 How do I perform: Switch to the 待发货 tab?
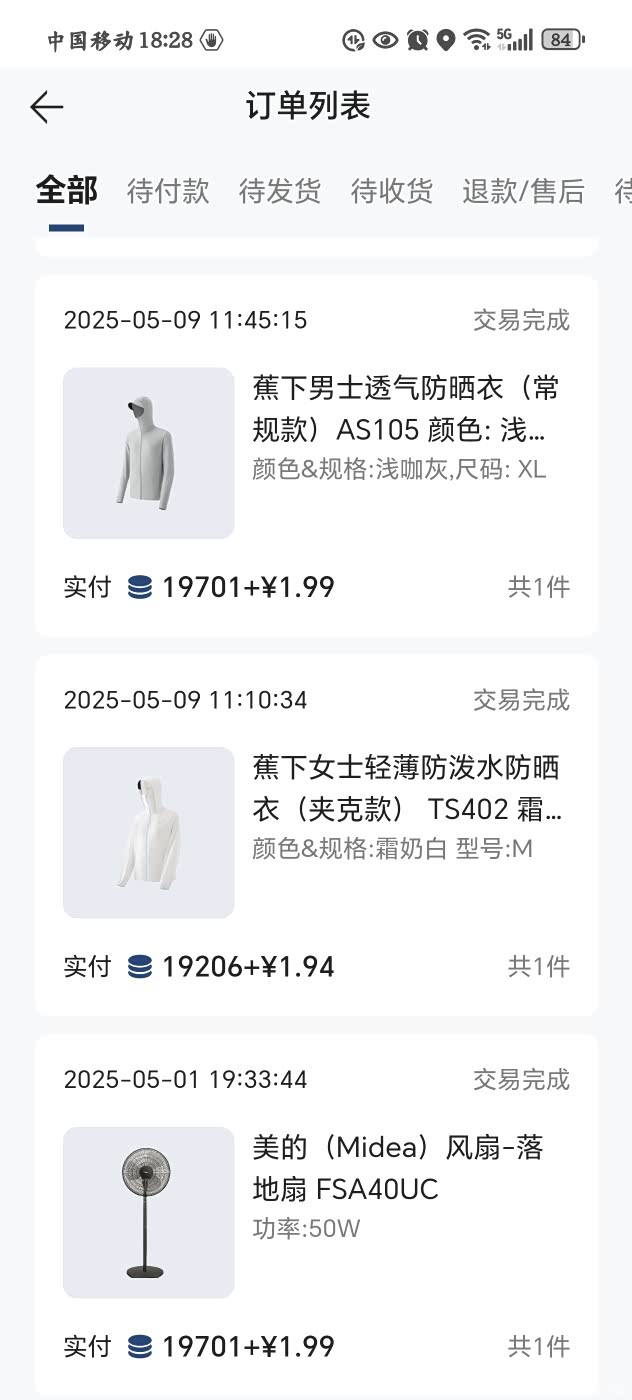point(280,190)
